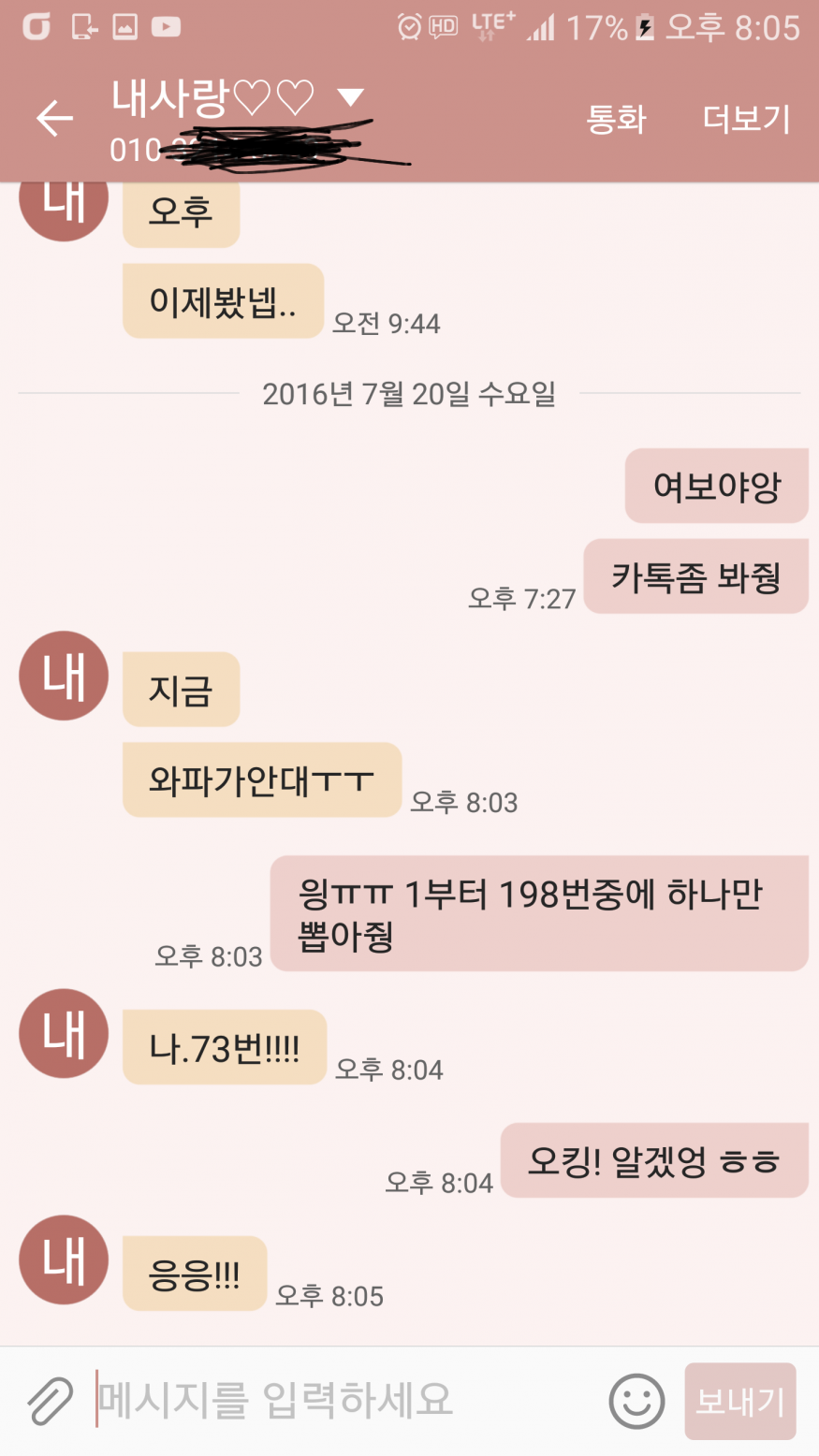The width and height of the screenshot is (819, 1456).
Task: Open contact avatar beside the 나.73번!!!! message
Action: (64, 1033)
